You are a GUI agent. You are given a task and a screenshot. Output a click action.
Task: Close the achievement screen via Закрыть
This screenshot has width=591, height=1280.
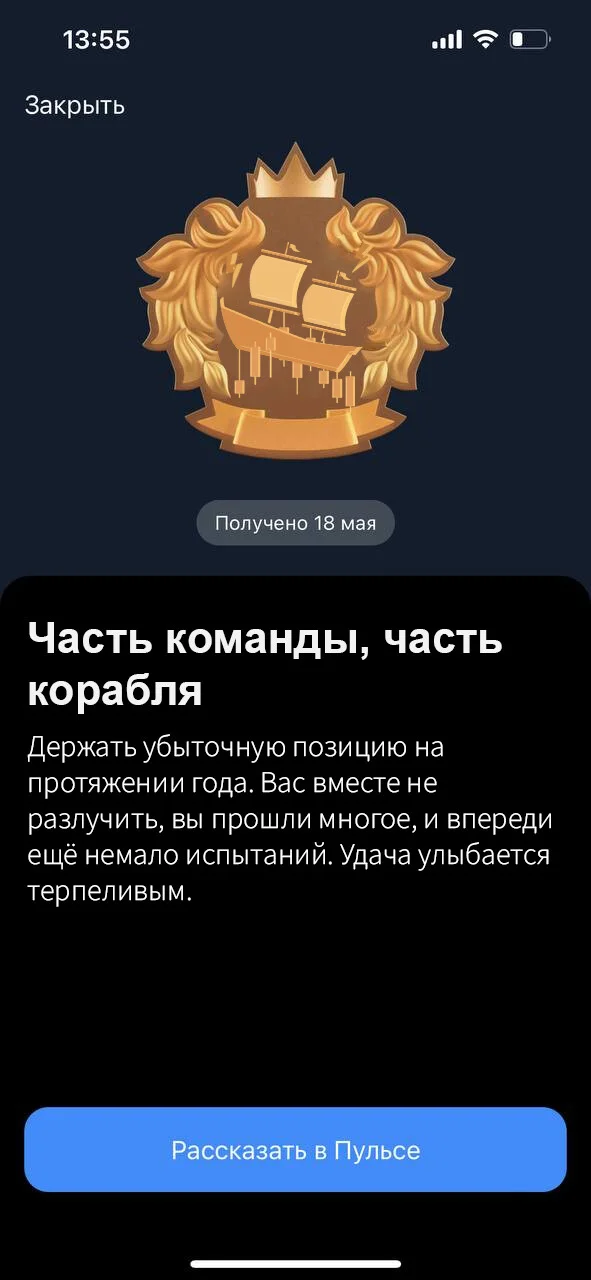click(x=75, y=105)
